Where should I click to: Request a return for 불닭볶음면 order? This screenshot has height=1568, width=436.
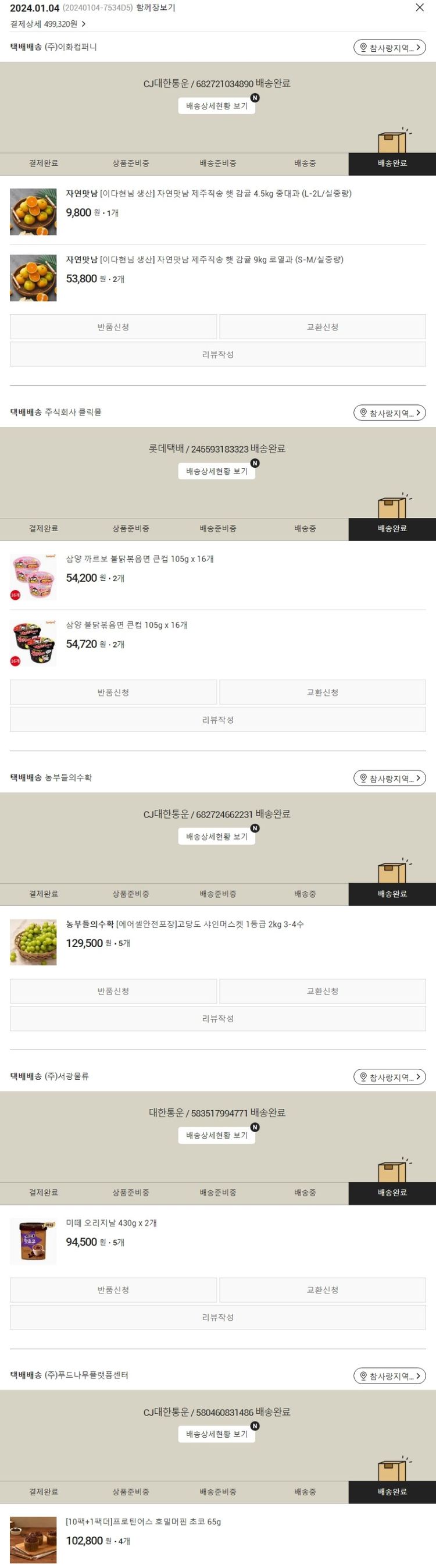(x=113, y=692)
